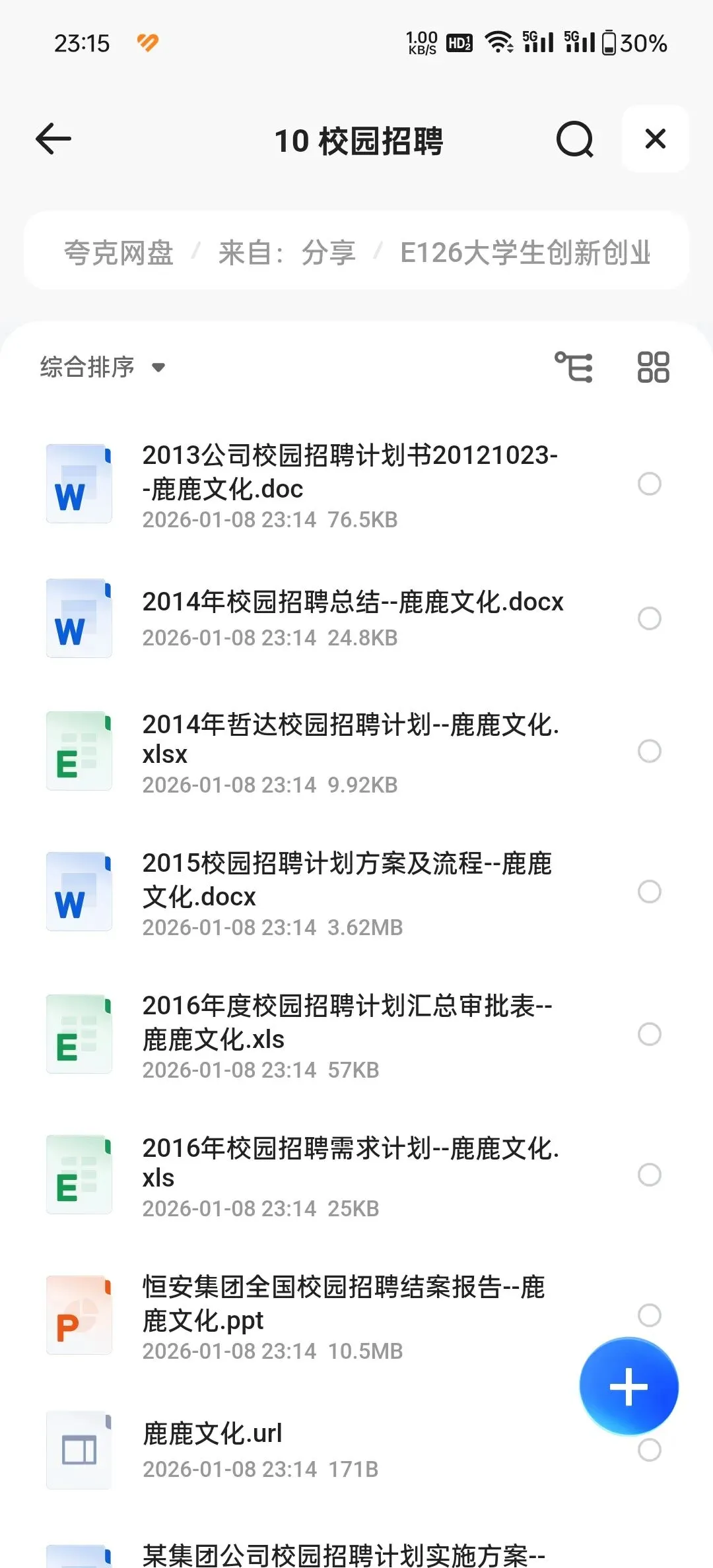Open 恒安集团全国校园招聘结案报告 ppt

pos(343,1304)
